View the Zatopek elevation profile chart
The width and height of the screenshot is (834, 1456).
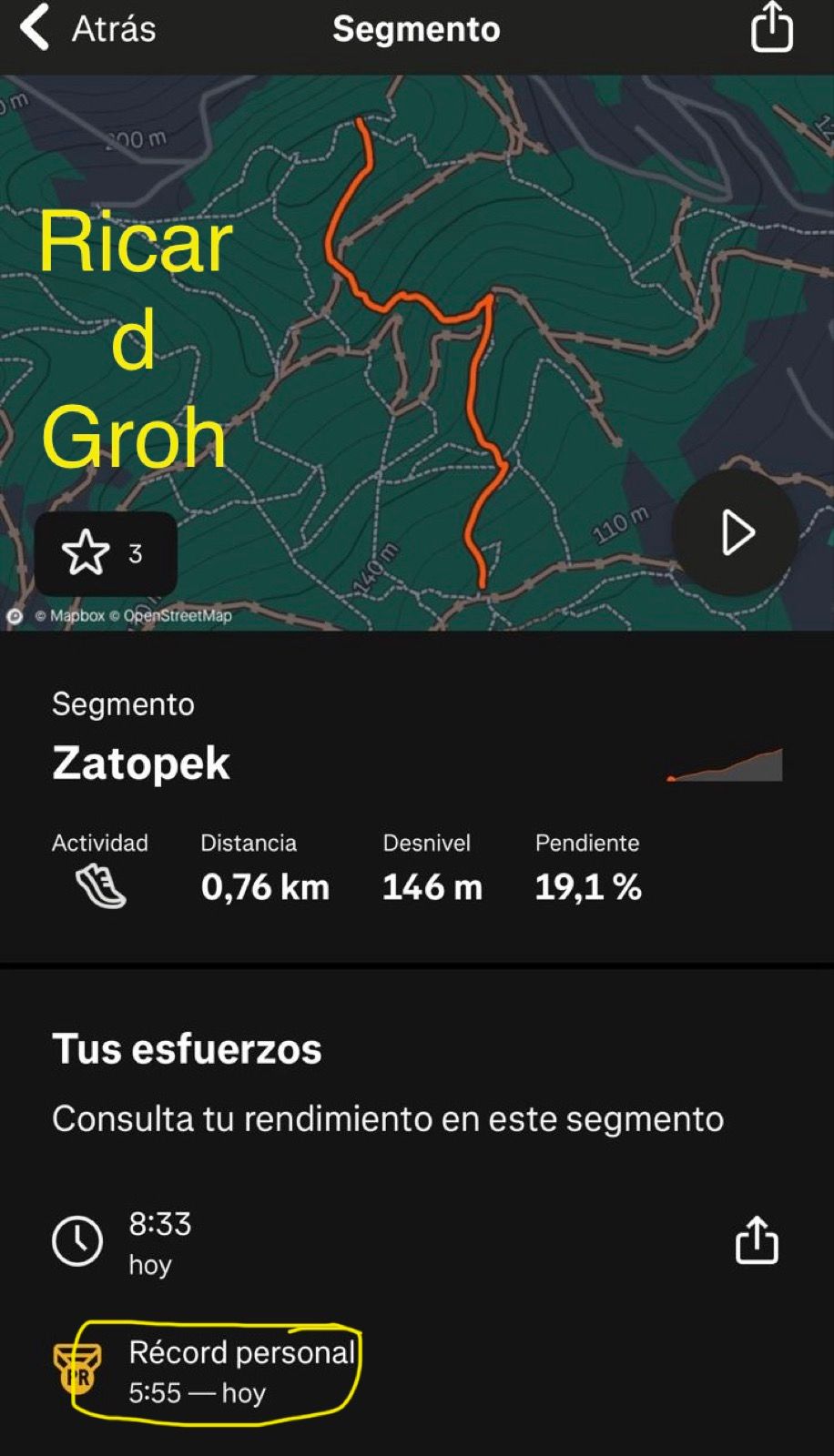(726, 765)
